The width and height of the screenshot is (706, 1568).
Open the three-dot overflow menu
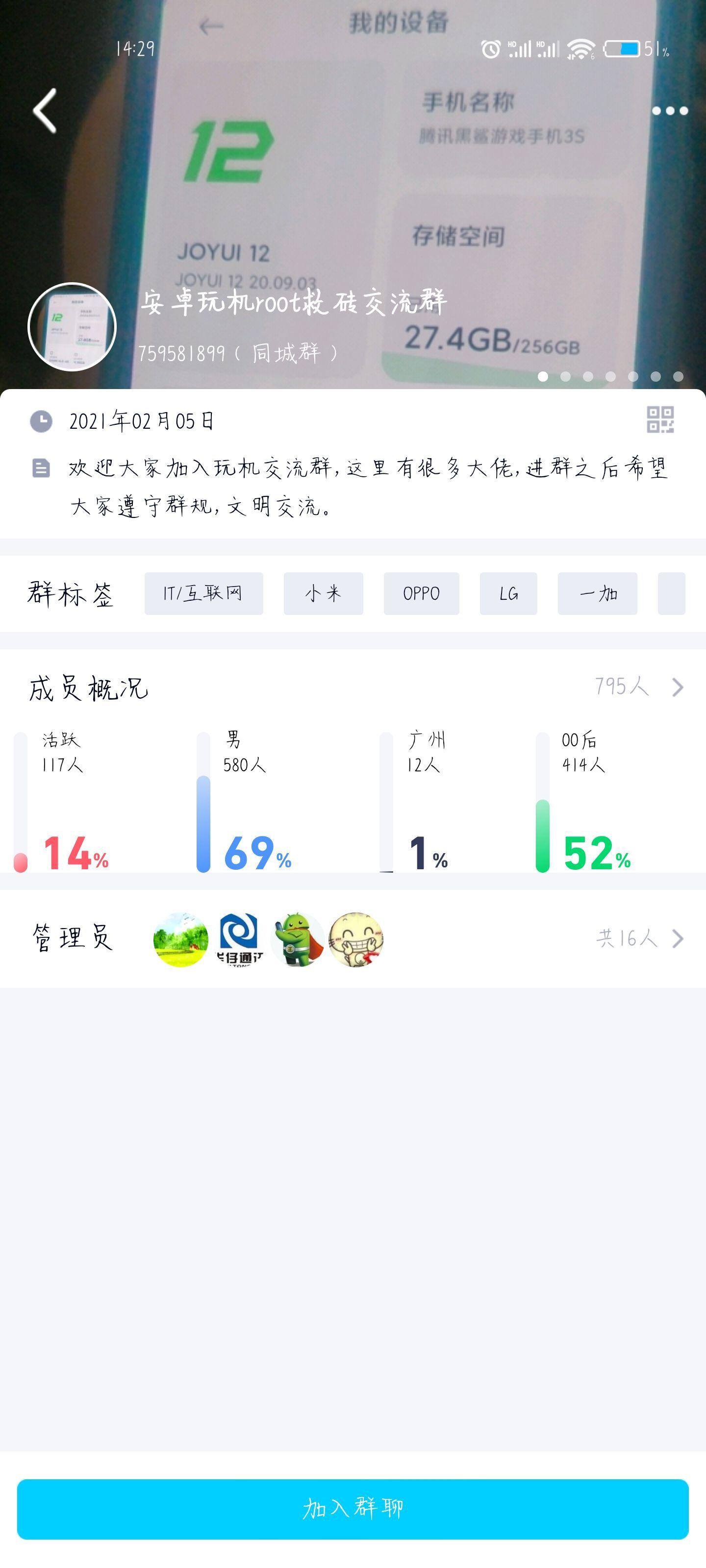pos(669,111)
